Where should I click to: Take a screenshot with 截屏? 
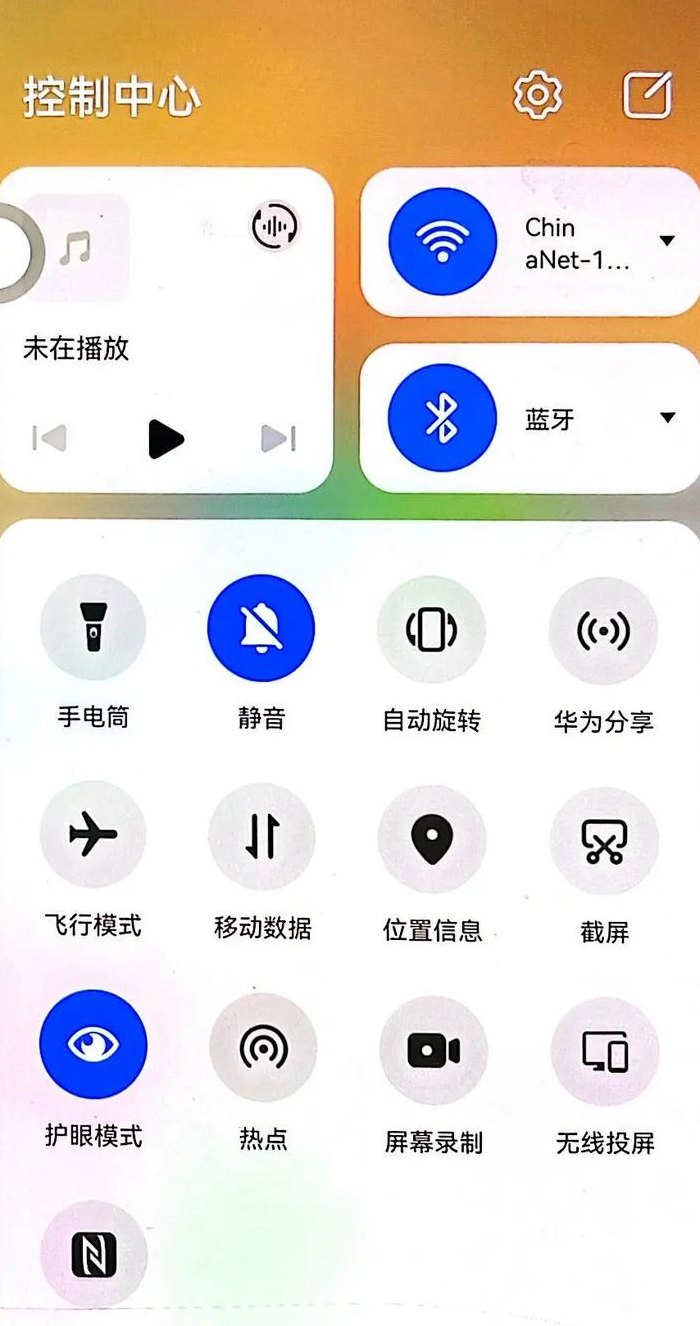tap(604, 840)
